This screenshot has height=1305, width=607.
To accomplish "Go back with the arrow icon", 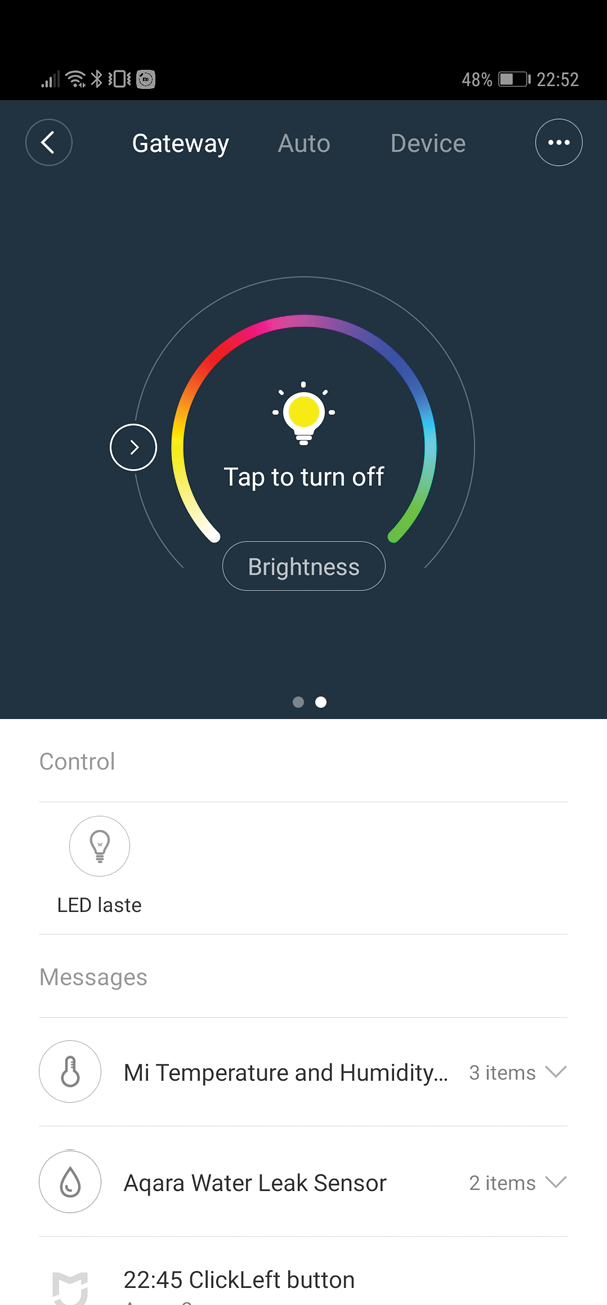I will click(x=48, y=143).
